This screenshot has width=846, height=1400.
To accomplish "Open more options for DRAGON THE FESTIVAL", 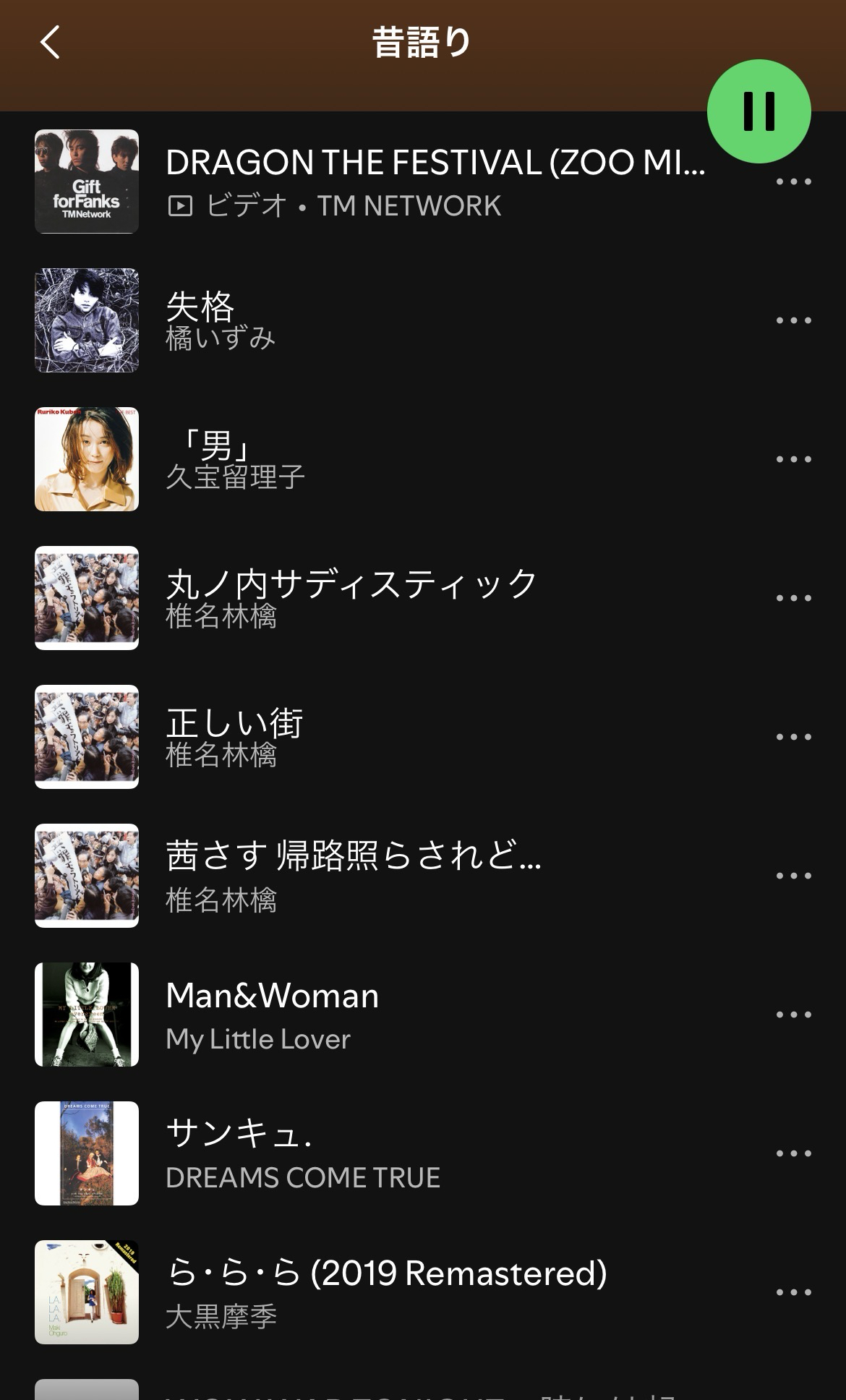I will click(x=793, y=182).
